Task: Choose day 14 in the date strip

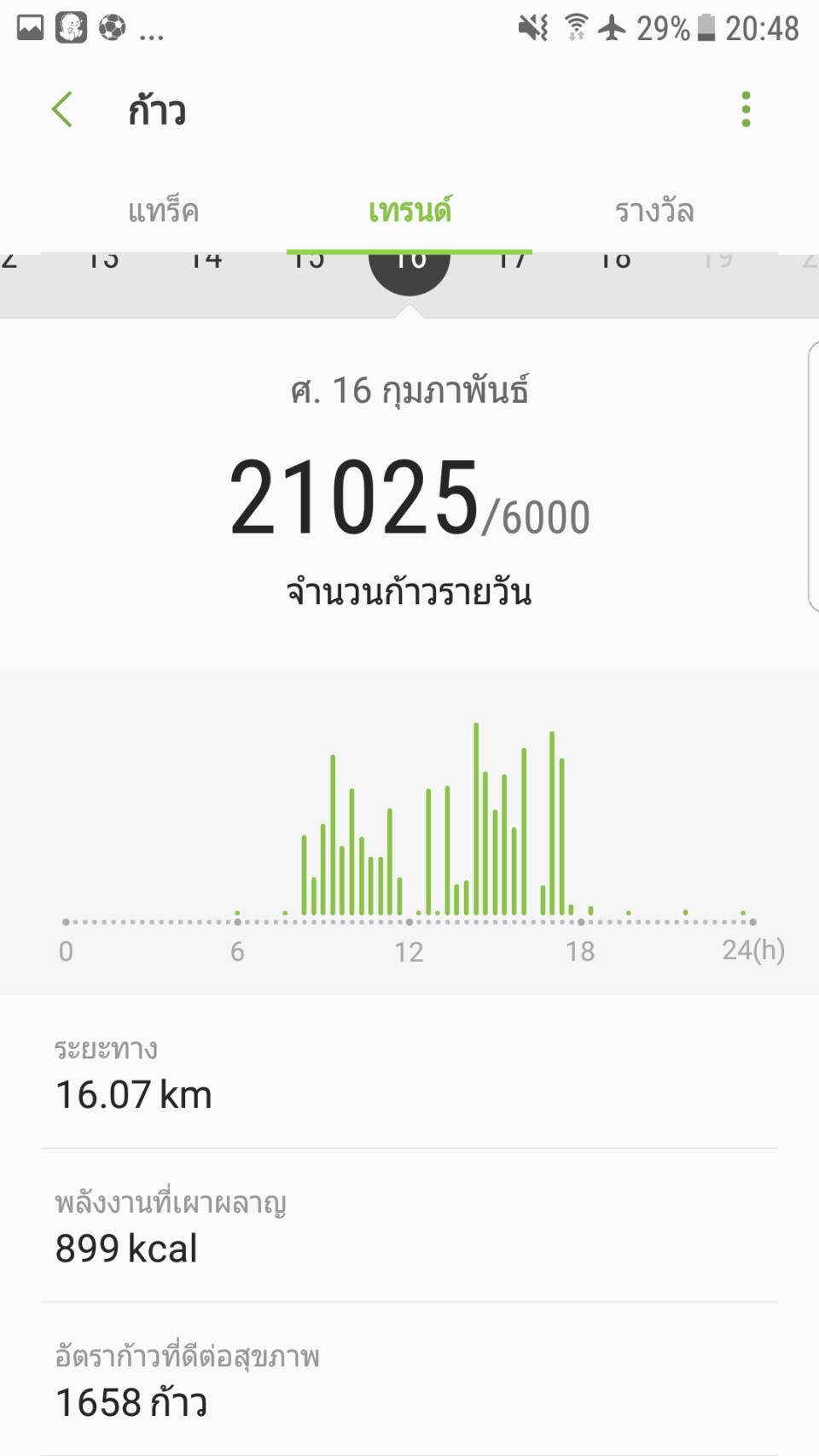Action: pyautogui.click(x=206, y=259)
